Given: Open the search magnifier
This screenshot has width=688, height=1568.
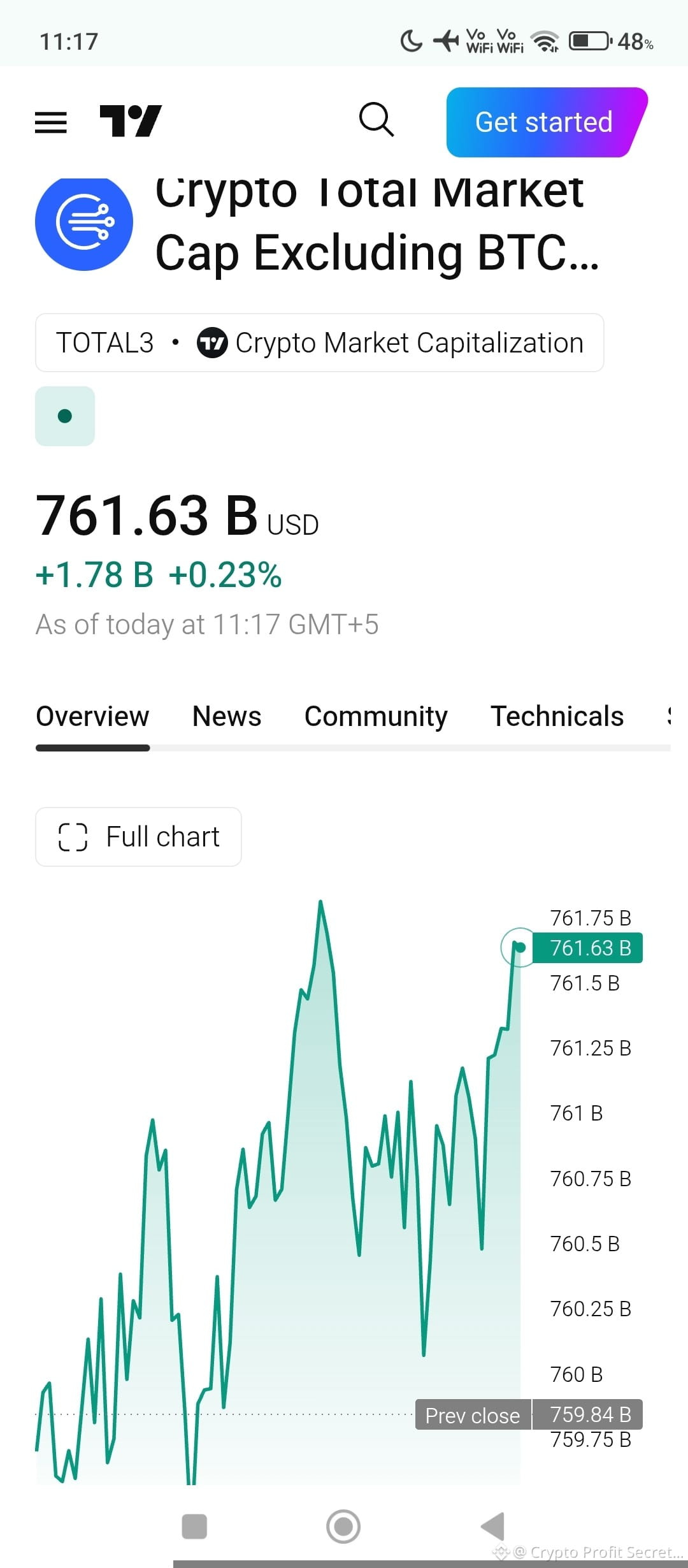Looking at the screenshot, I should tap(376, 119).
